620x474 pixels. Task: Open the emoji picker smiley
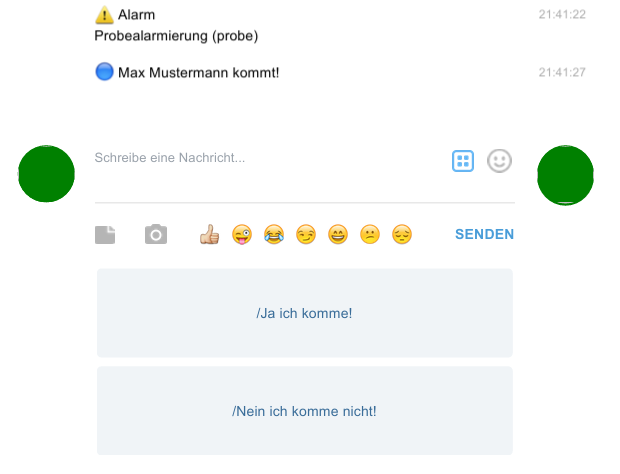[x=499, y=161]
